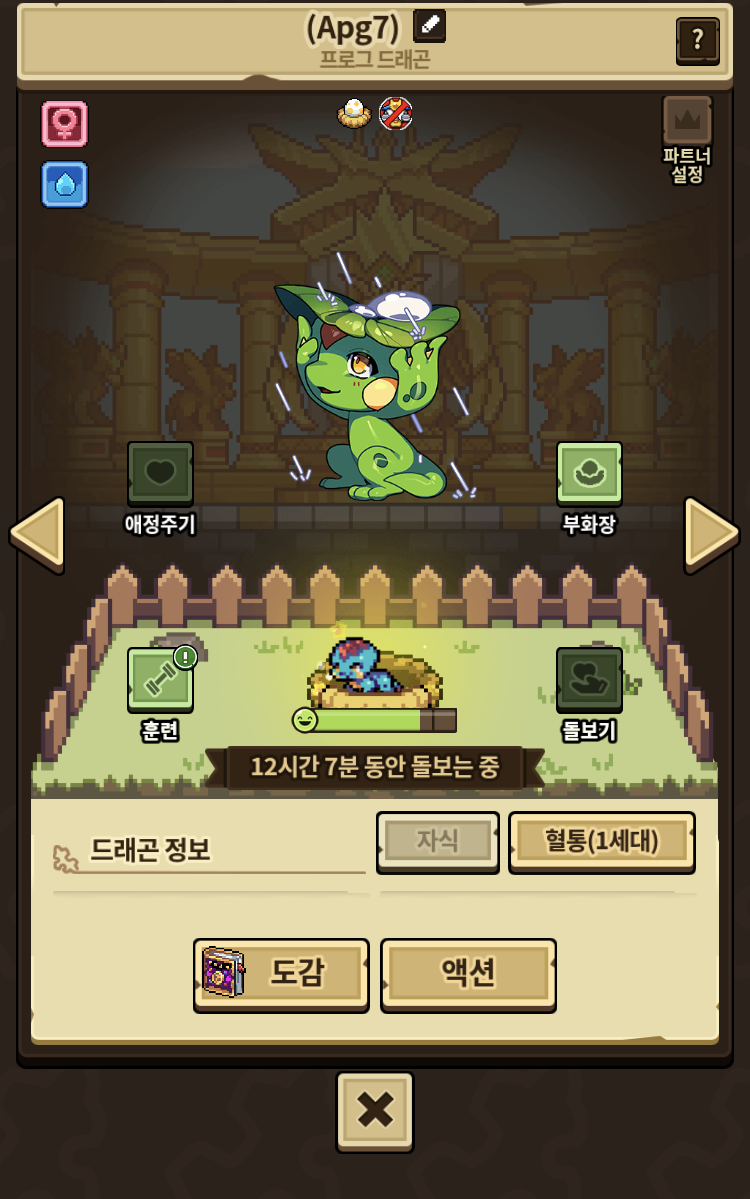Switch to the 혈통(1세대) lineage tab
This screenshot has width=750, height=1199.
click(601, 841)
